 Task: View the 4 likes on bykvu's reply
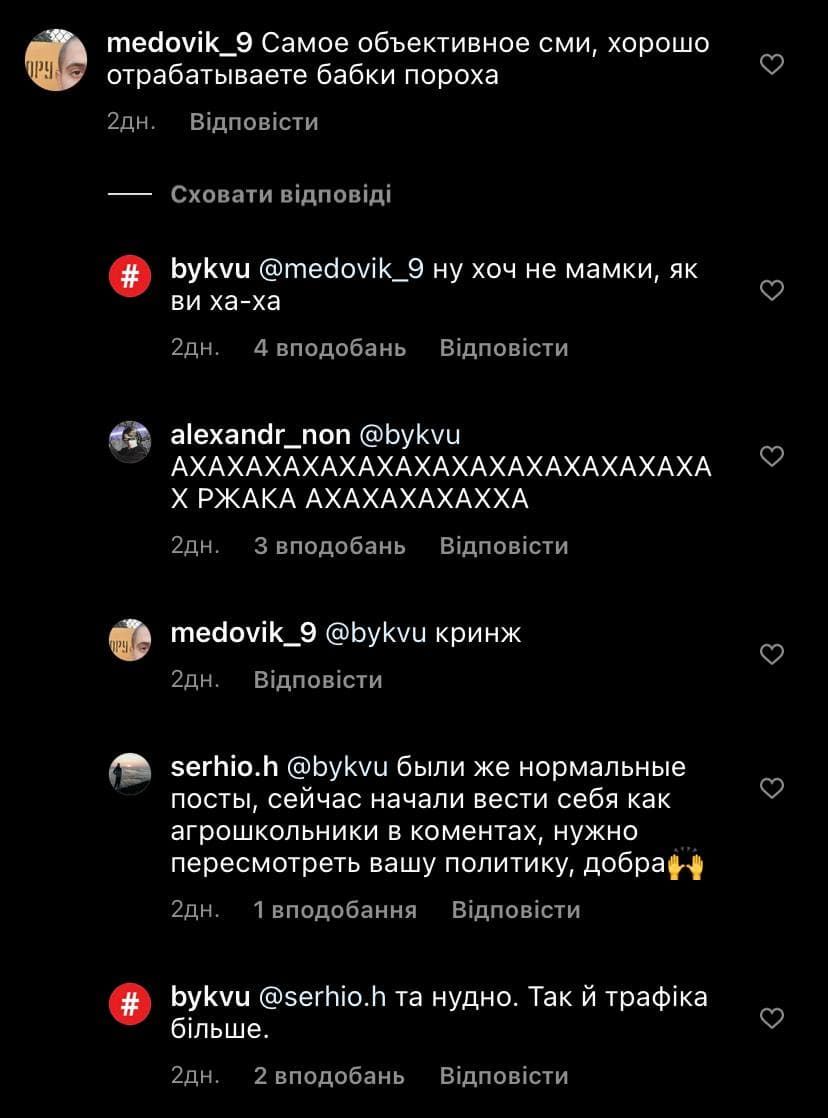click(329, 348)
